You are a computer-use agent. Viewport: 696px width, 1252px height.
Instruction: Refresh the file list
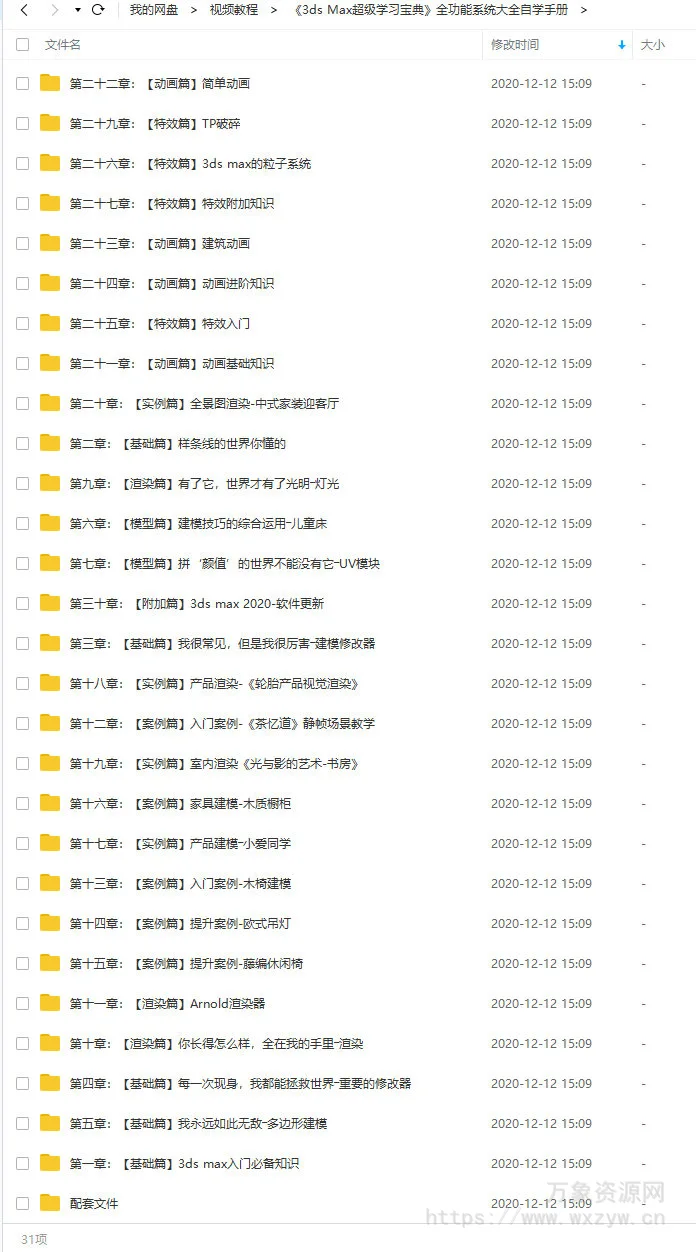98,10
